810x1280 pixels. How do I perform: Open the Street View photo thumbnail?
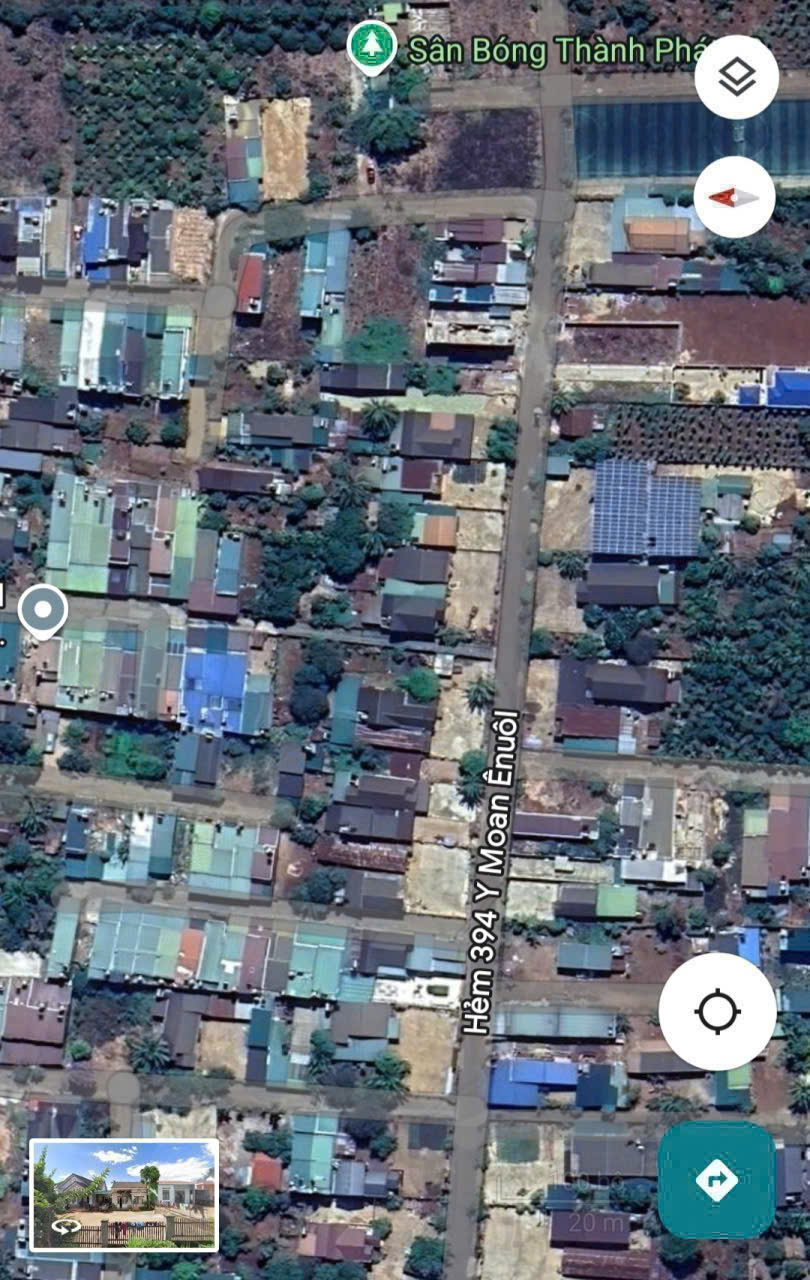pos(124,1194)
